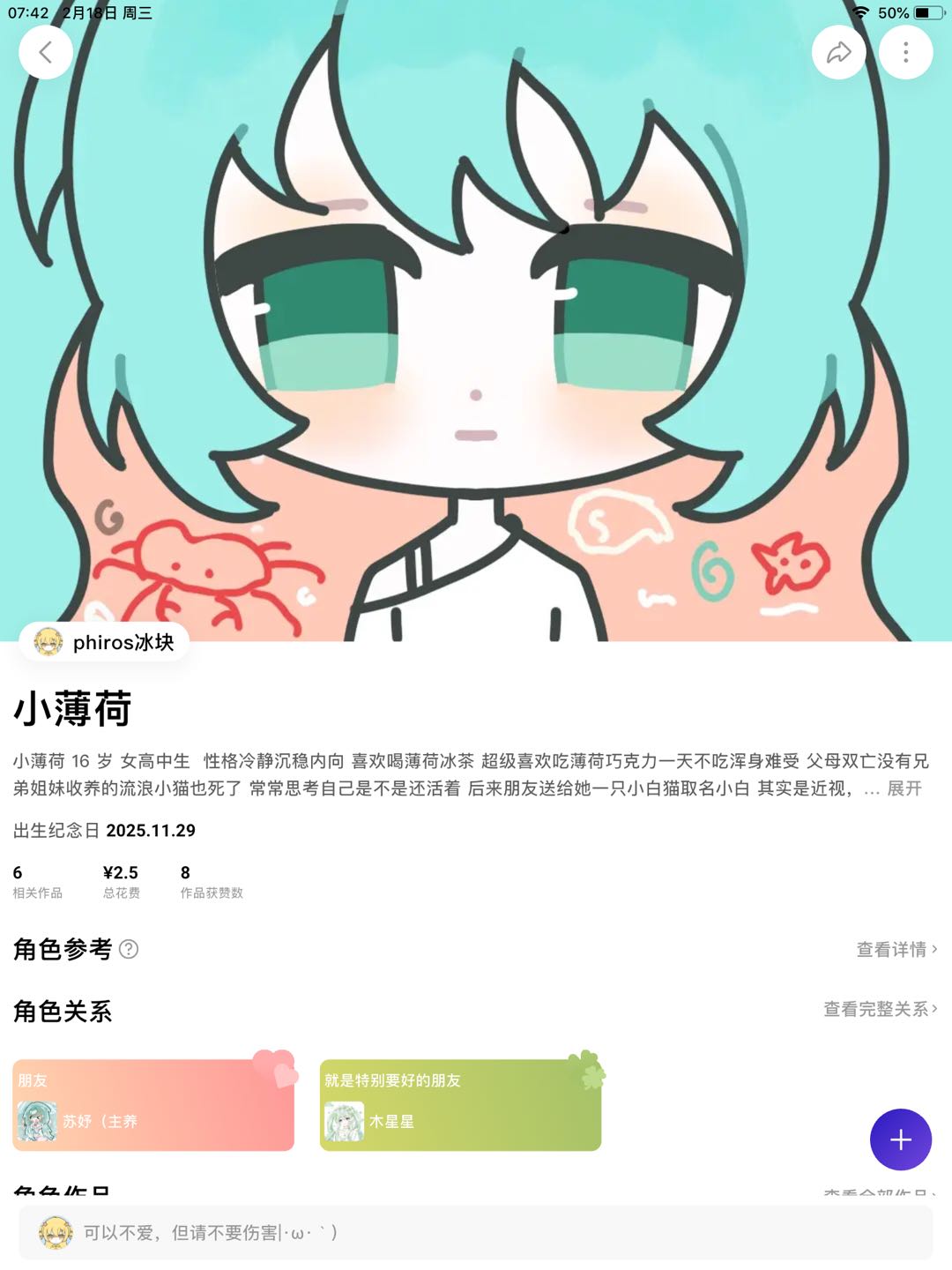View 查看完整关系 for all relationships

pyautogui.click(x=880, y=1009)
